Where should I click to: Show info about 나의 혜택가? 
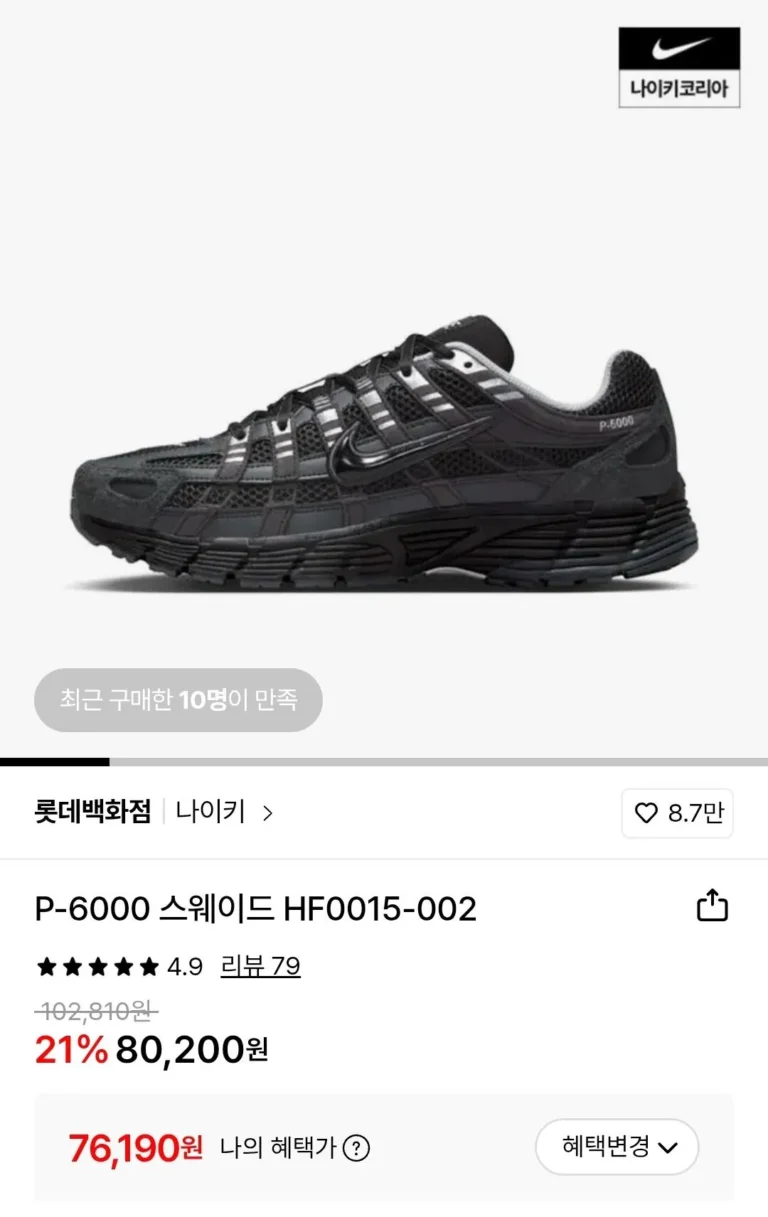356,1148
